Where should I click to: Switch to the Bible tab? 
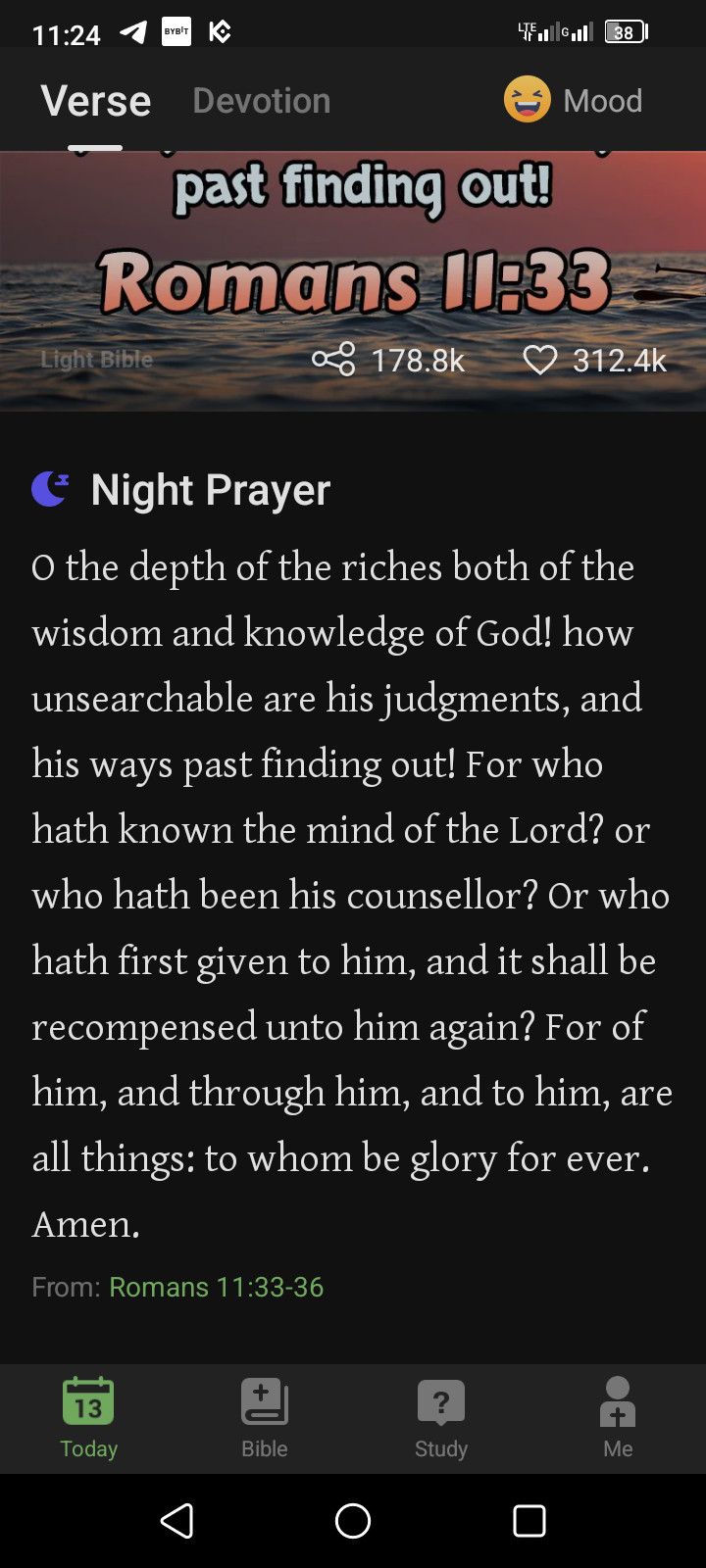265,1418
